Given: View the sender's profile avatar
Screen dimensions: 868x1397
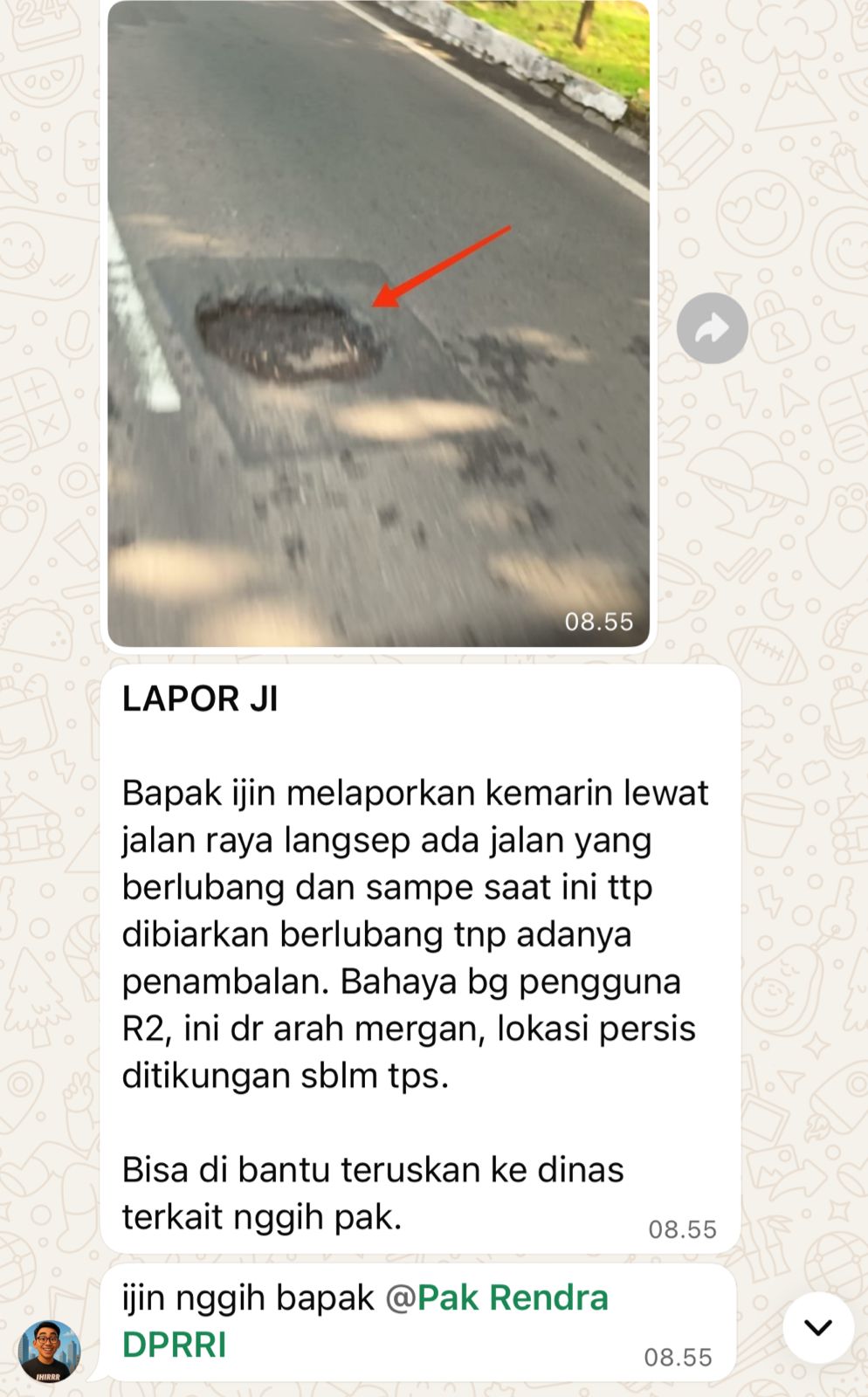Looking at the screenshot, I should click(50, 1351).
